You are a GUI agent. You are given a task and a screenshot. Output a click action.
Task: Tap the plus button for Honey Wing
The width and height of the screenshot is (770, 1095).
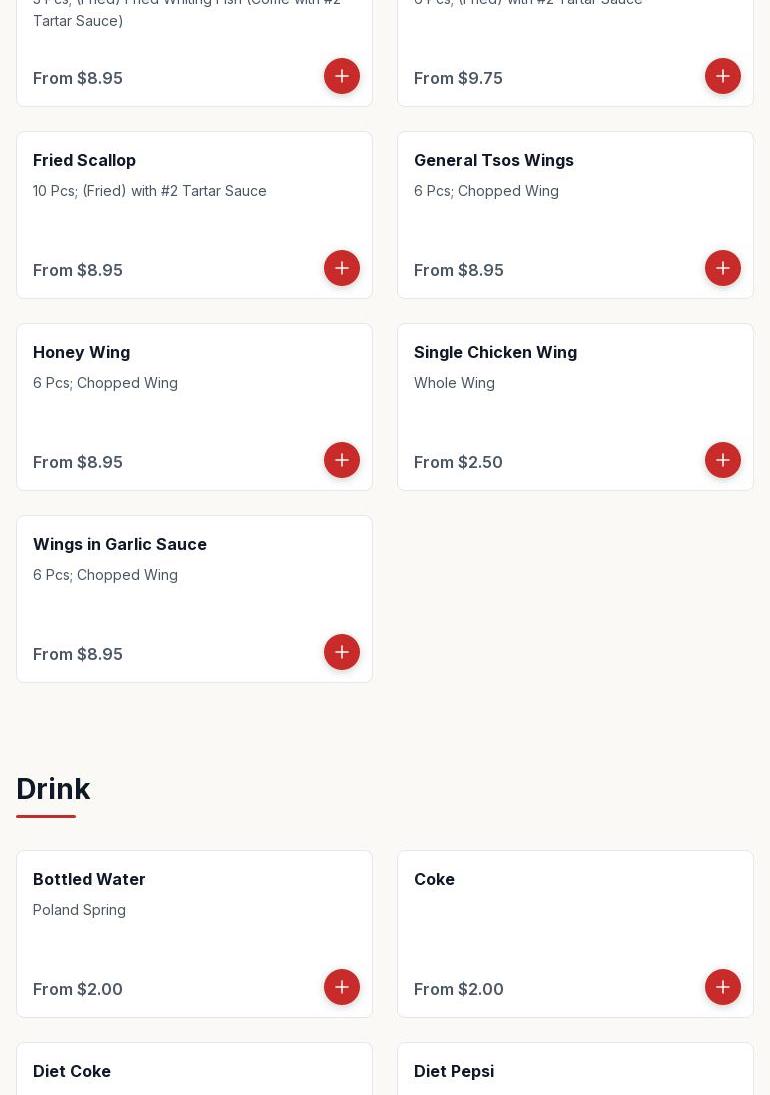coord(342,460)
